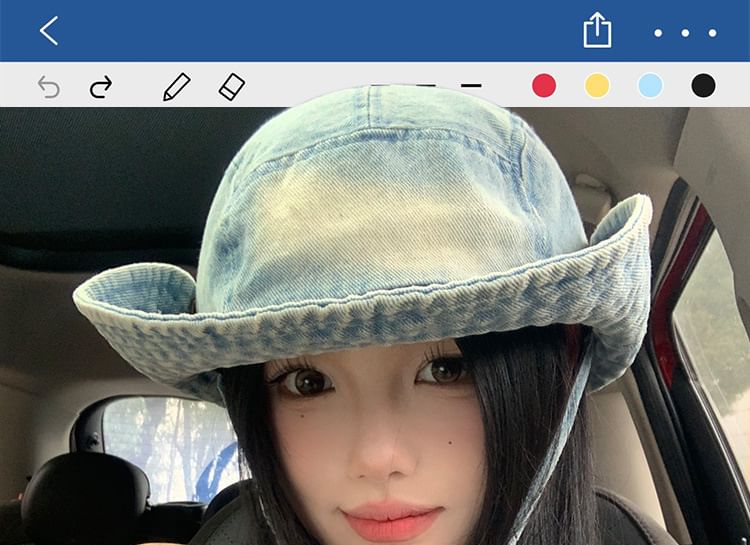
Task: Select the eraser tool
Action: [231, 87]
